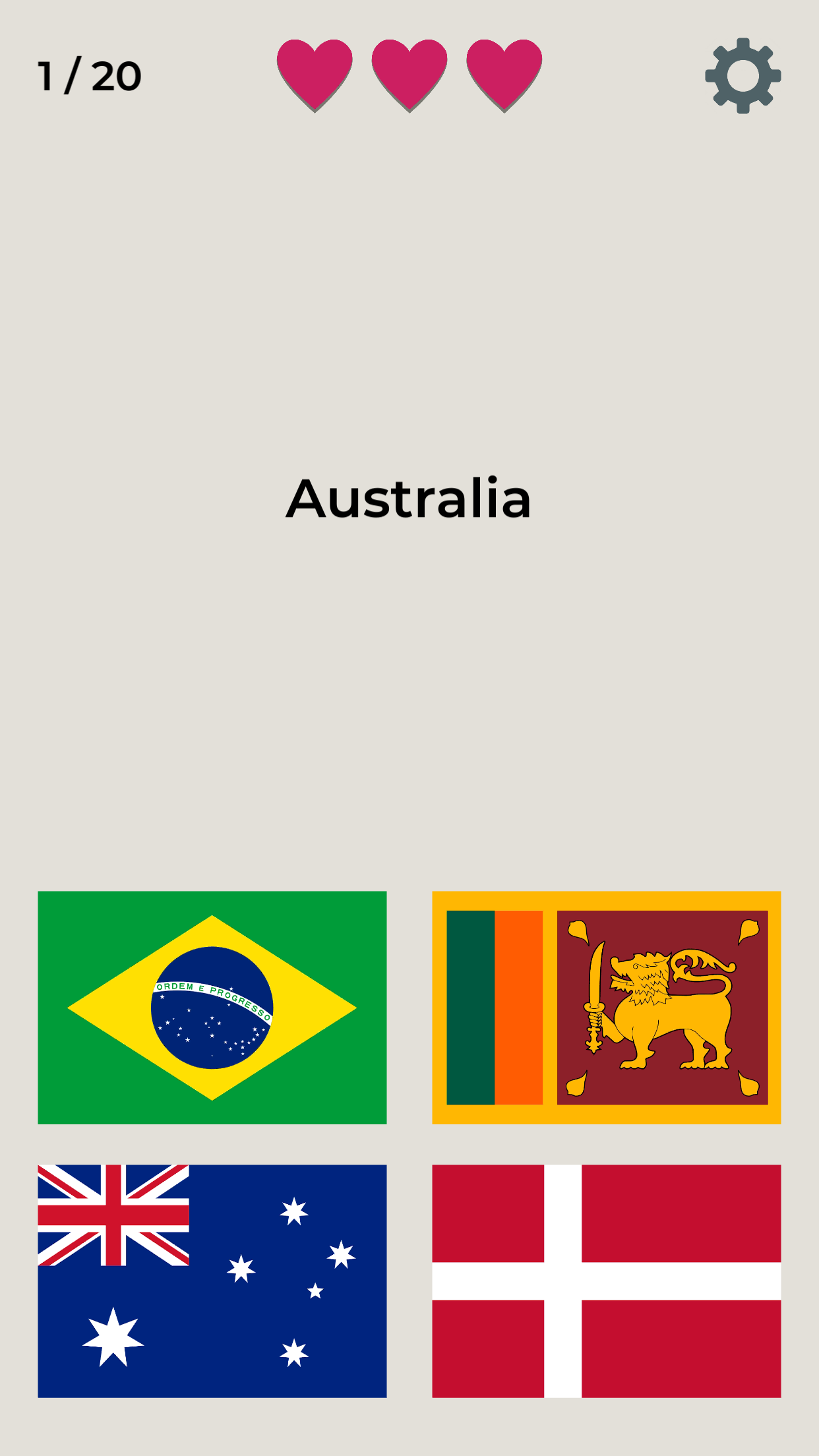
Task: Pick the Australia flag answer
Action: pyautogui.click(x=212, y=1281)
